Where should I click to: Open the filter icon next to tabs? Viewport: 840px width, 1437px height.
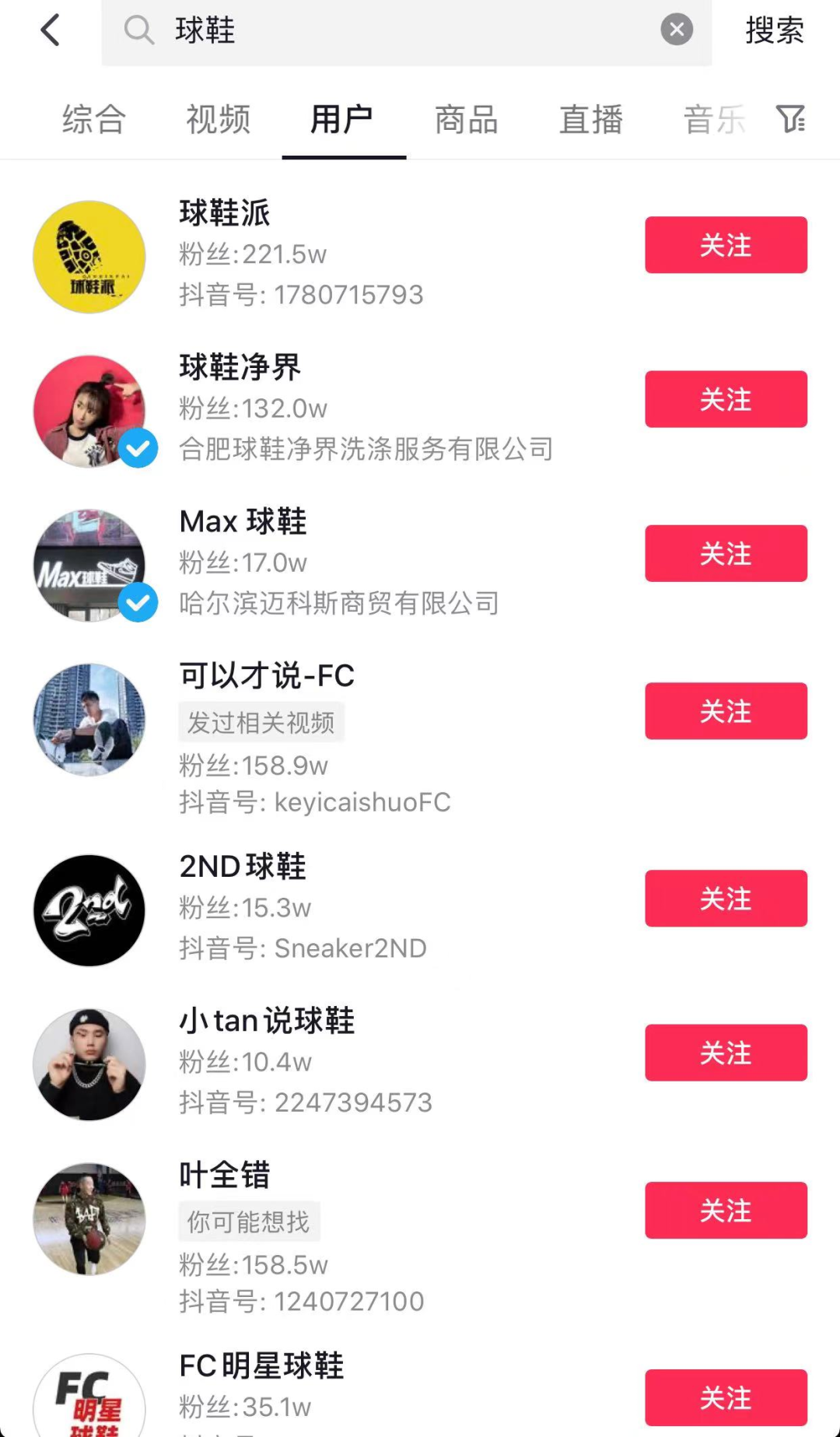tap(791, 119)
